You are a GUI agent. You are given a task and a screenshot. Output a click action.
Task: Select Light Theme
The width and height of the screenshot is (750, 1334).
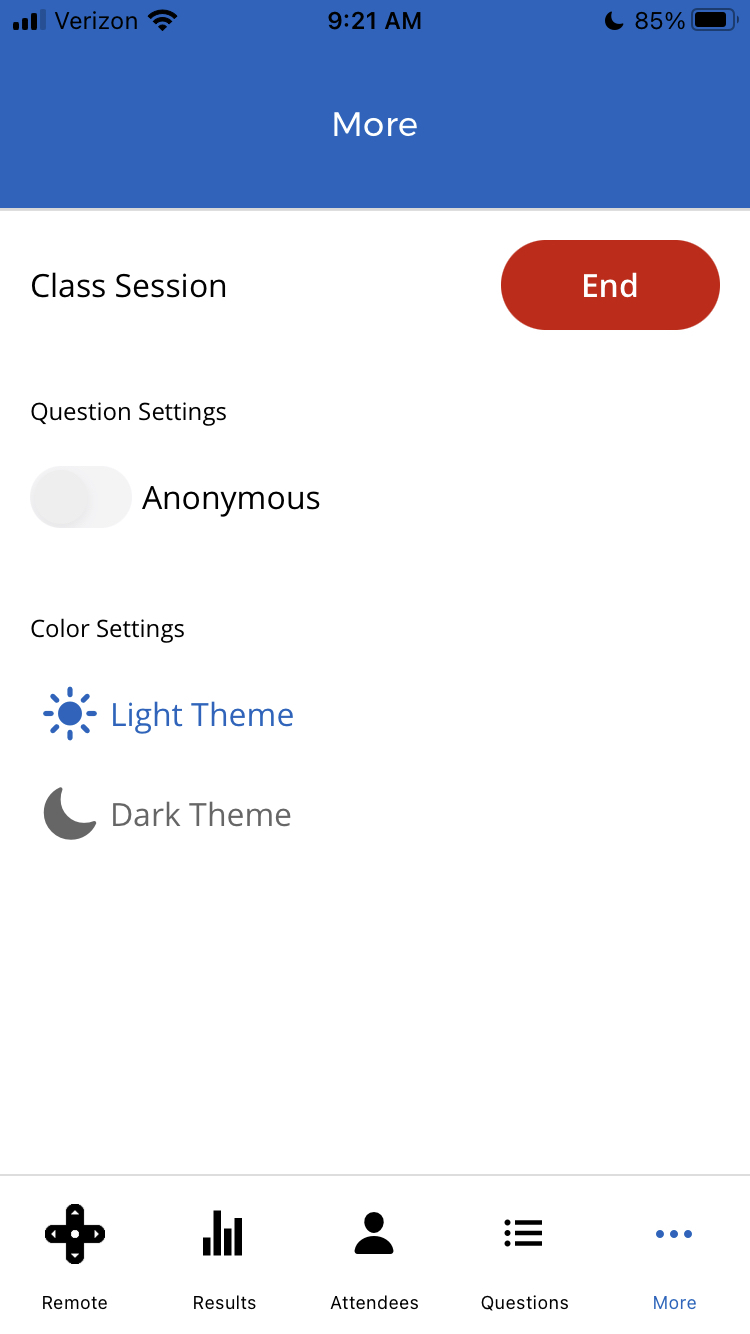point(170,715)
